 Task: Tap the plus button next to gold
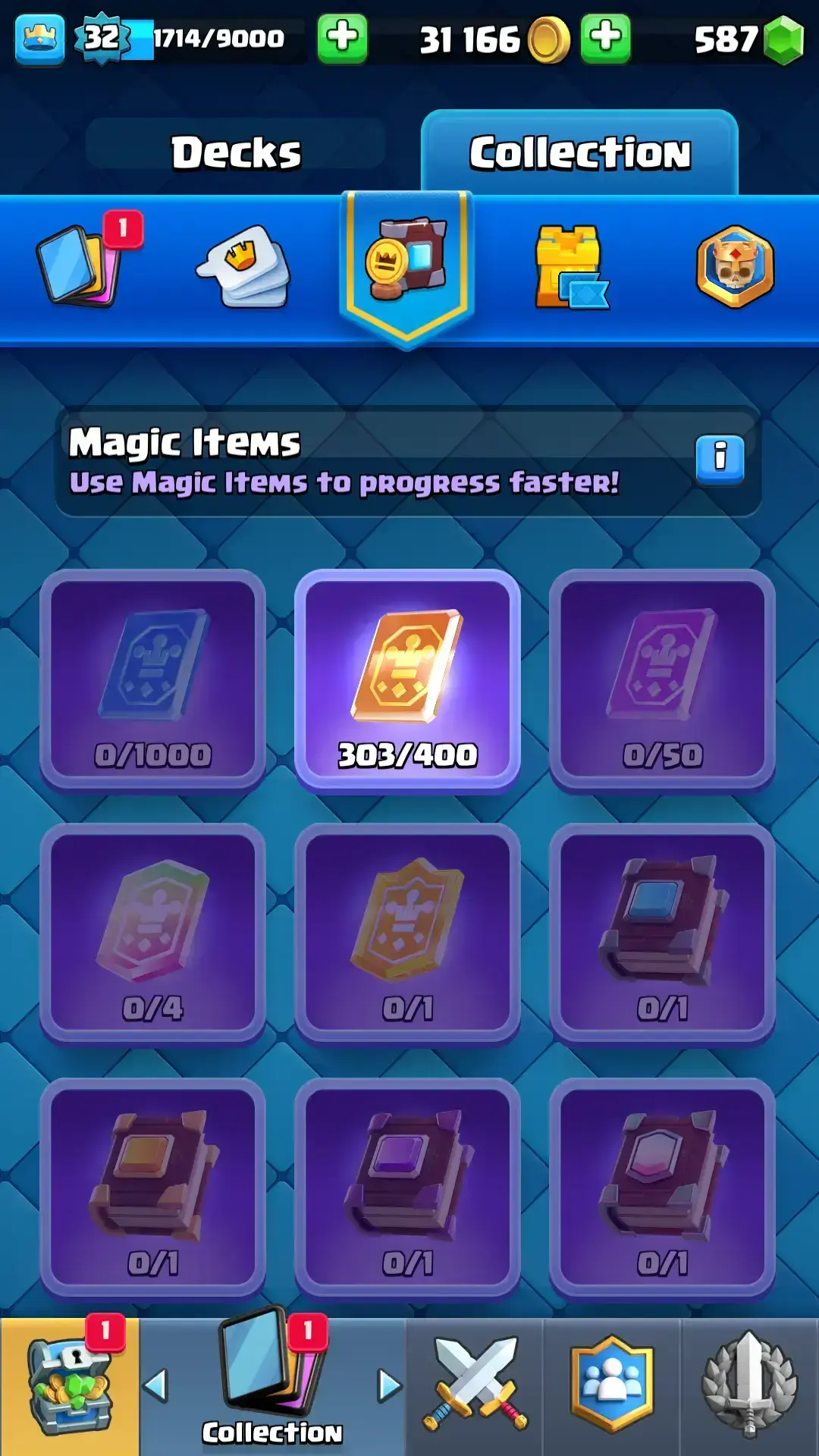coord(604,38)
